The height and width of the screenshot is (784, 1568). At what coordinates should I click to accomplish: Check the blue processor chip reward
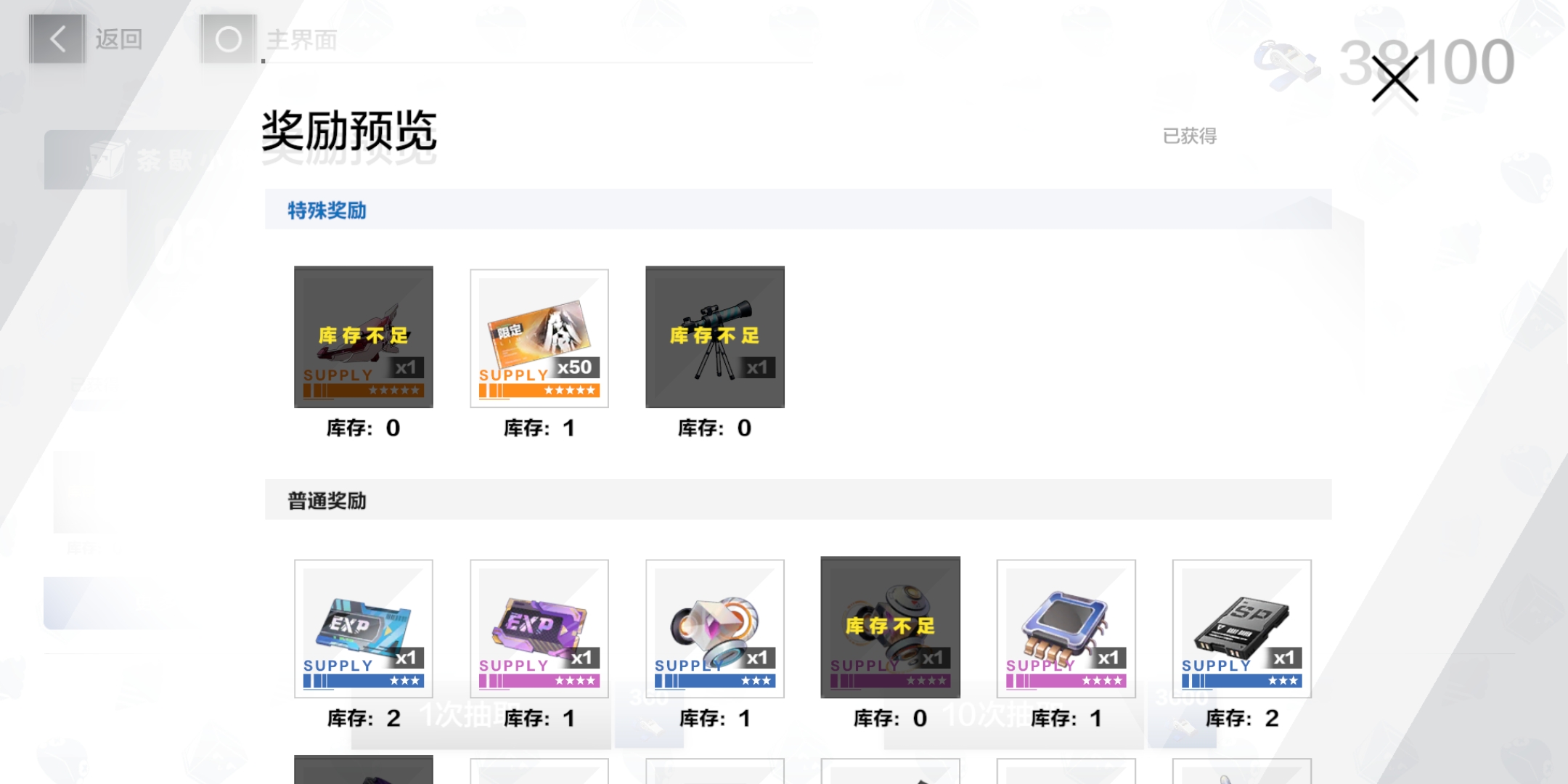coord(1066,628)
